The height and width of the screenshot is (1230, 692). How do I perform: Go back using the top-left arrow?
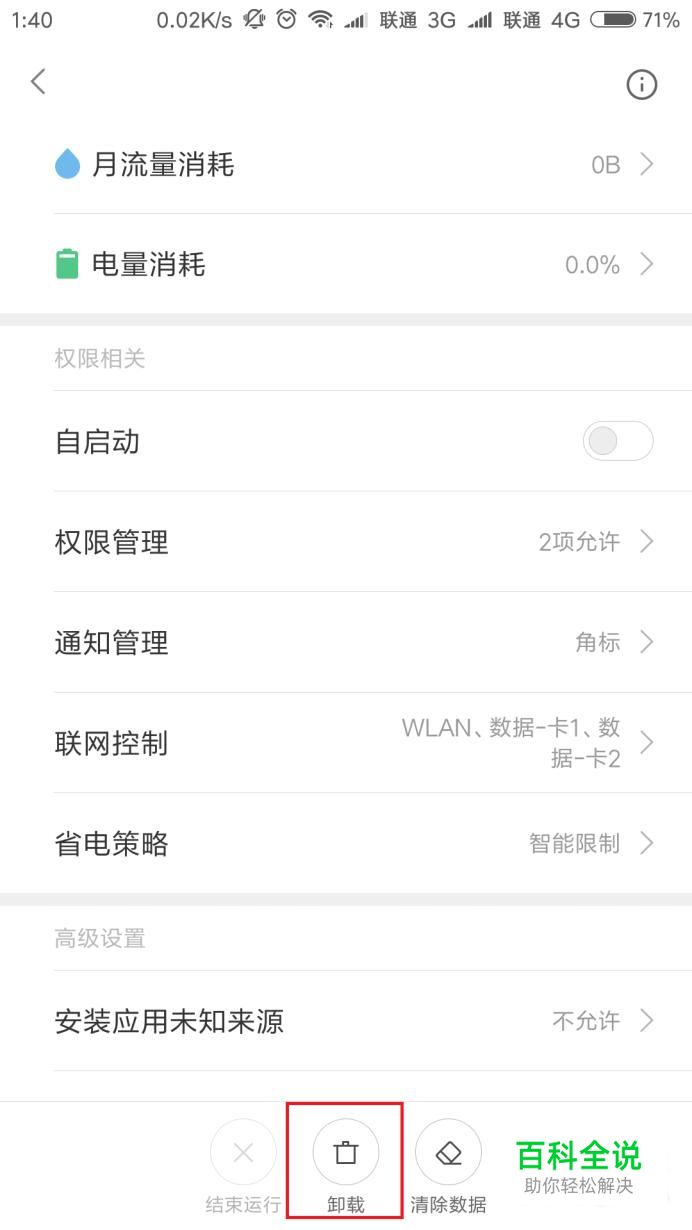38,82
